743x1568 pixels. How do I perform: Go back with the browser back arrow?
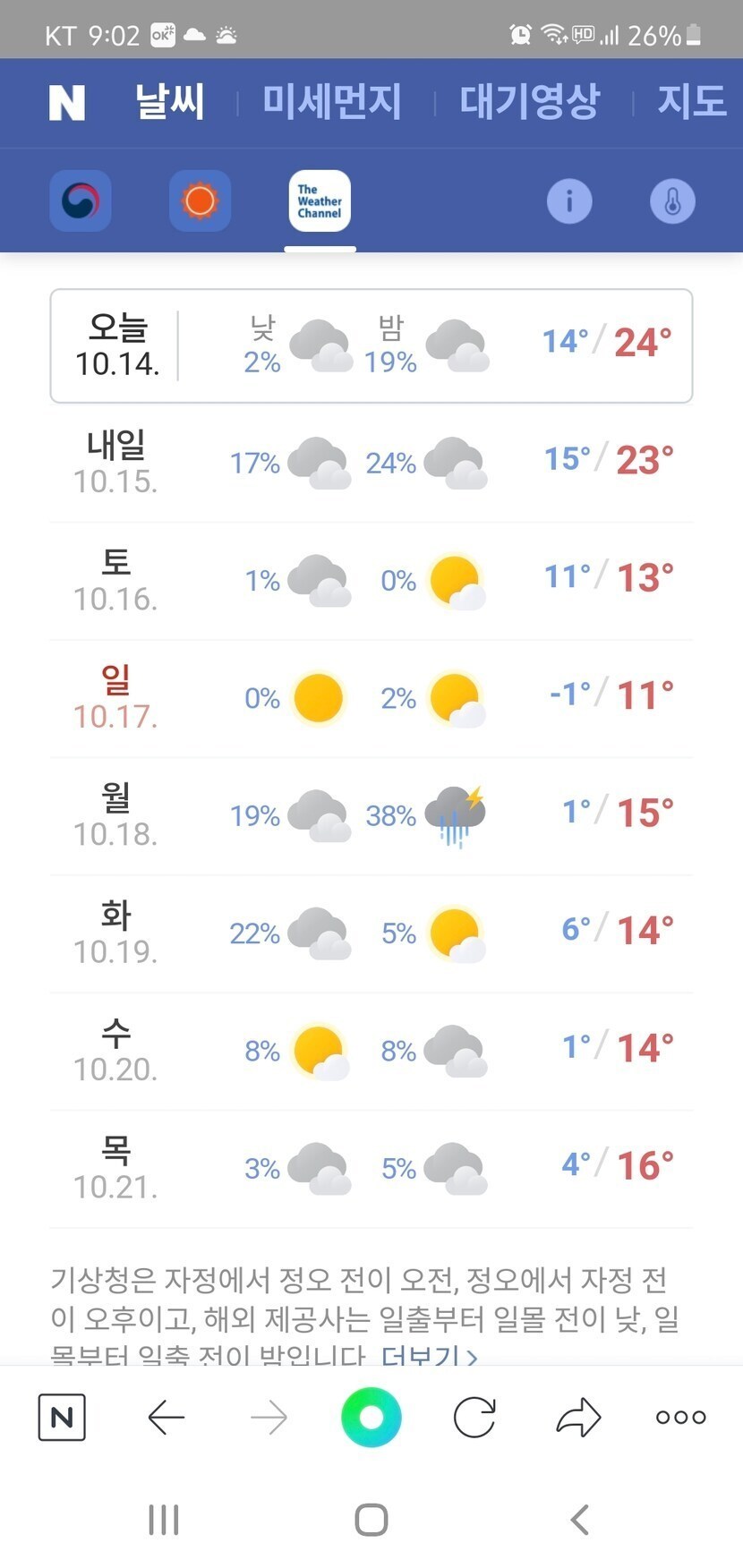(166, 1417)
